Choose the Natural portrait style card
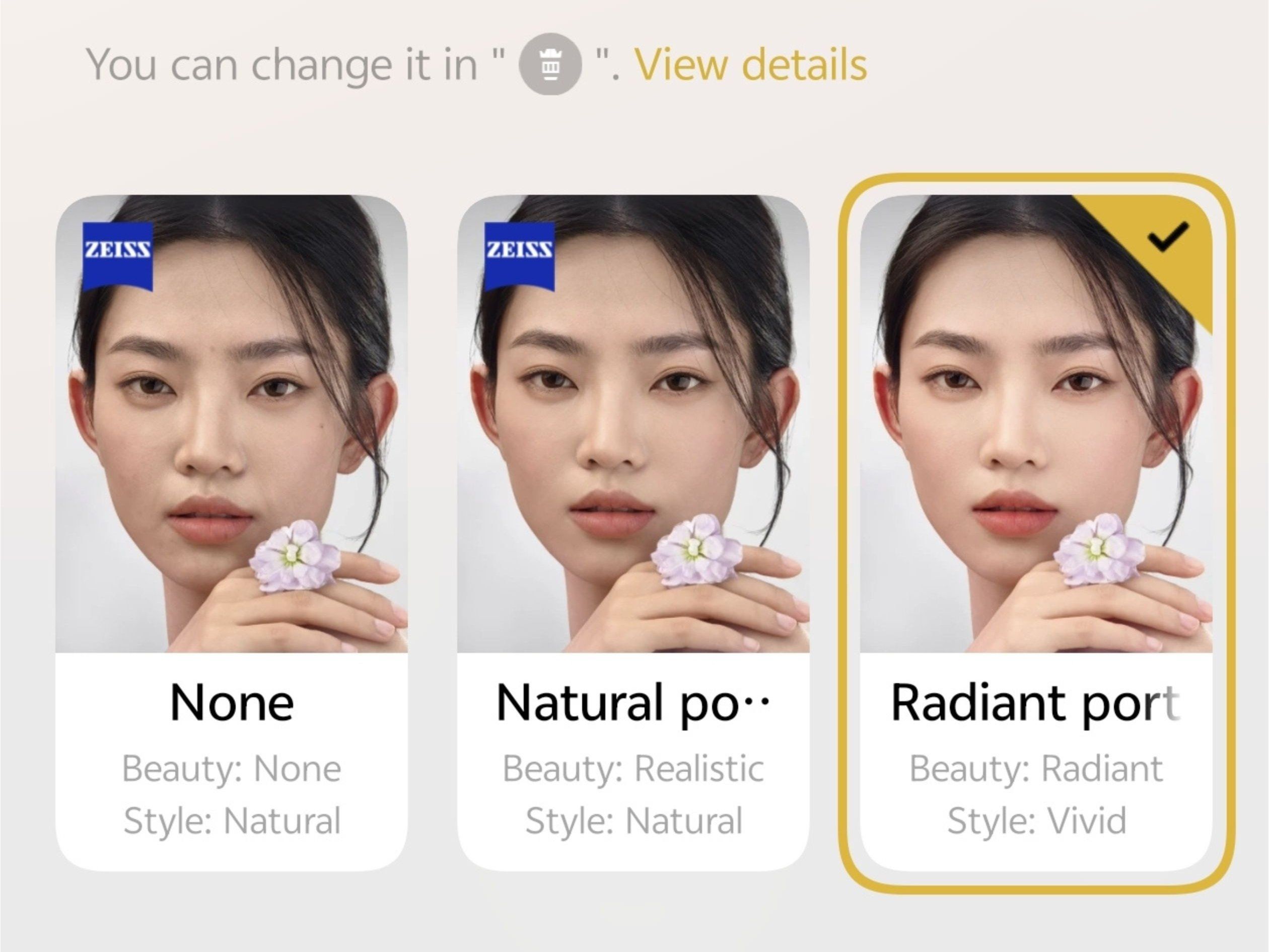 click(633, 532)
